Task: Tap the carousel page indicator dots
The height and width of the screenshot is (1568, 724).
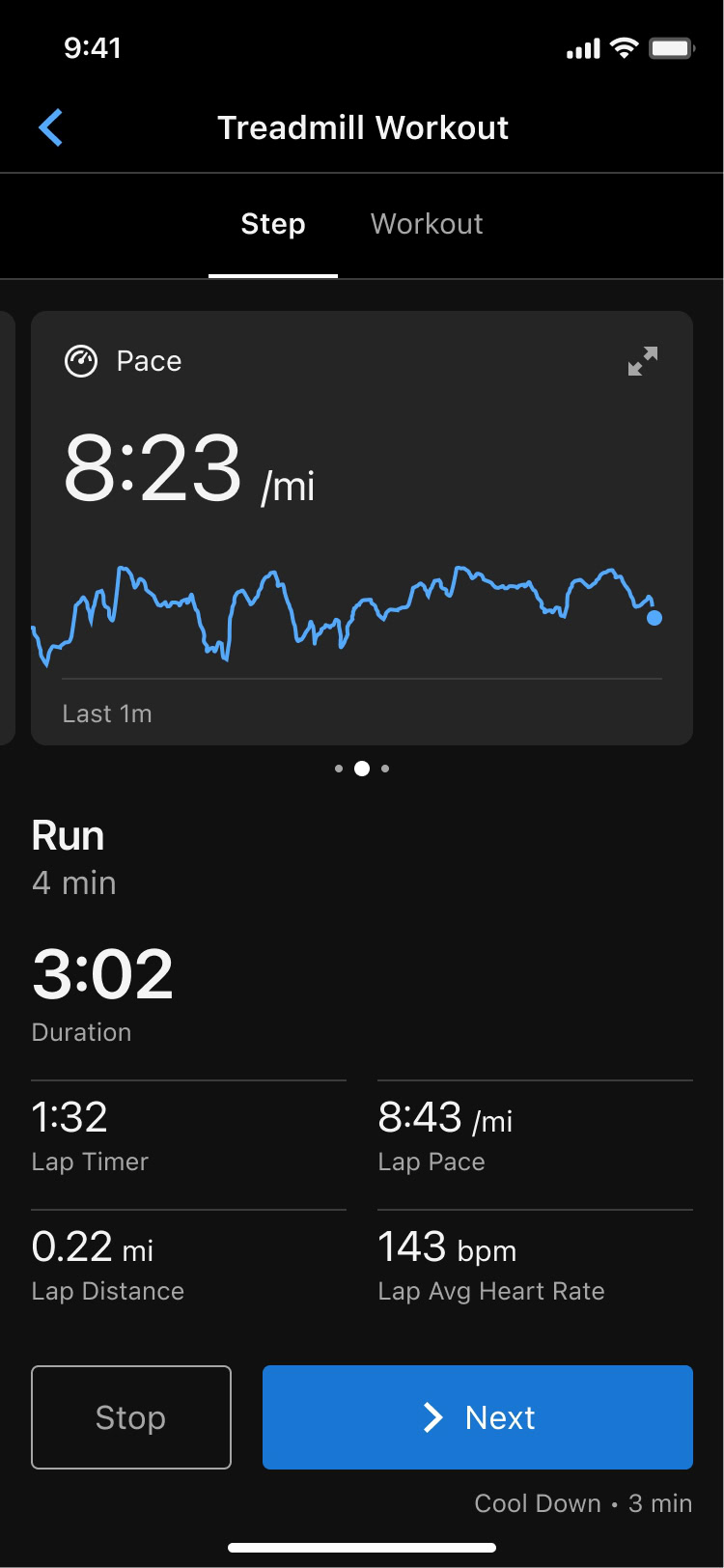Action: click(362, 769)
